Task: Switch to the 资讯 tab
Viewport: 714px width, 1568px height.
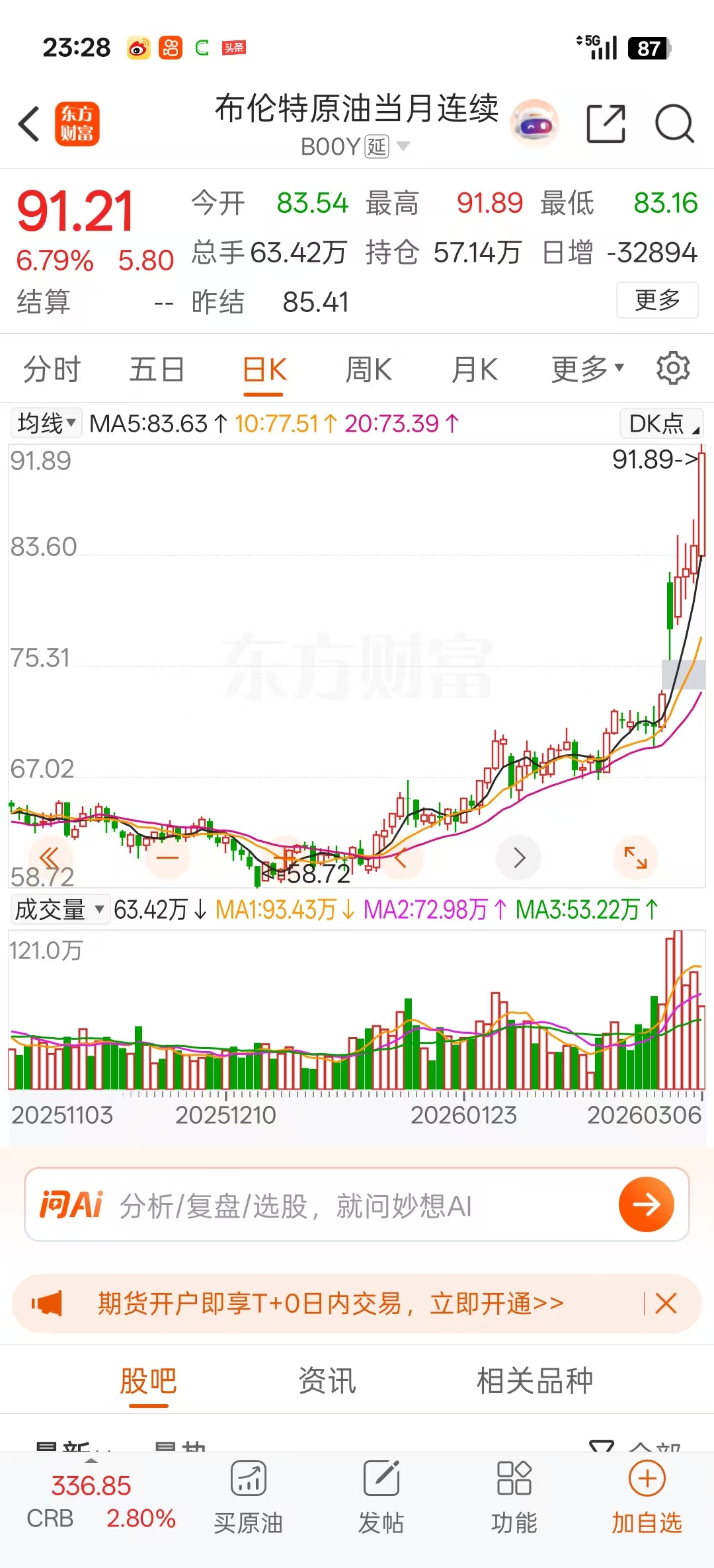Action: [327, 1380]
